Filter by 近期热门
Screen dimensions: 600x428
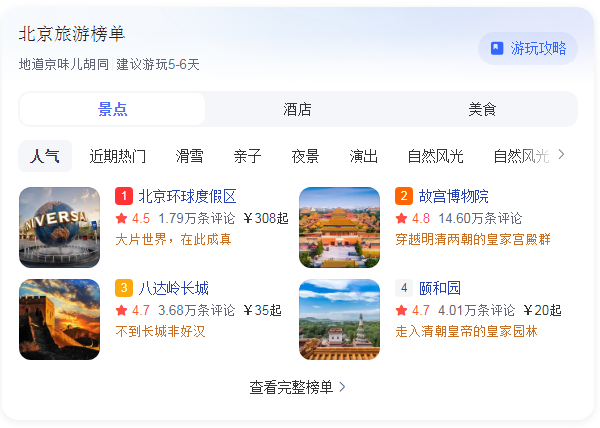(118, 156)
